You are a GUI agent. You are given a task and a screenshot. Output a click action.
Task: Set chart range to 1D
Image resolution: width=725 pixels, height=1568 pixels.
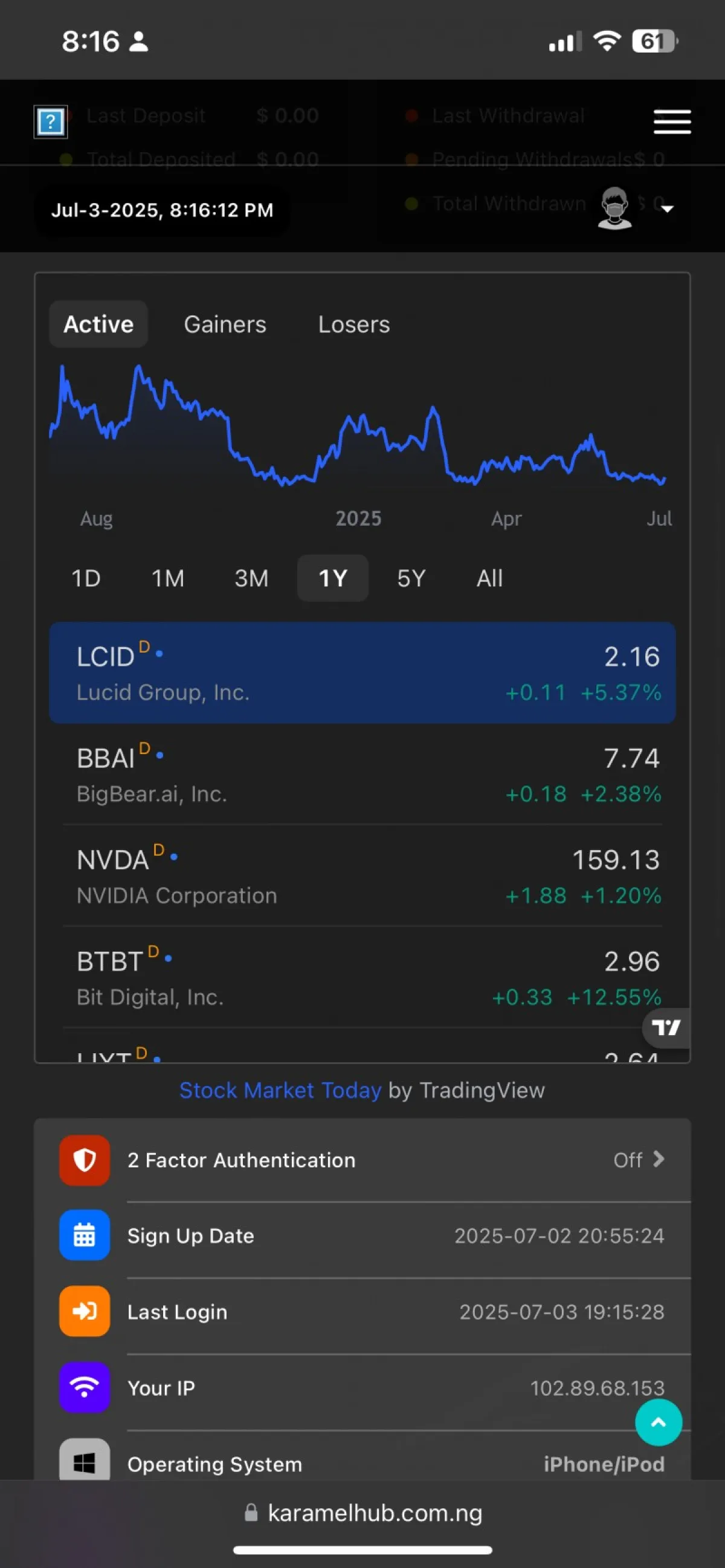click(86, 578)
